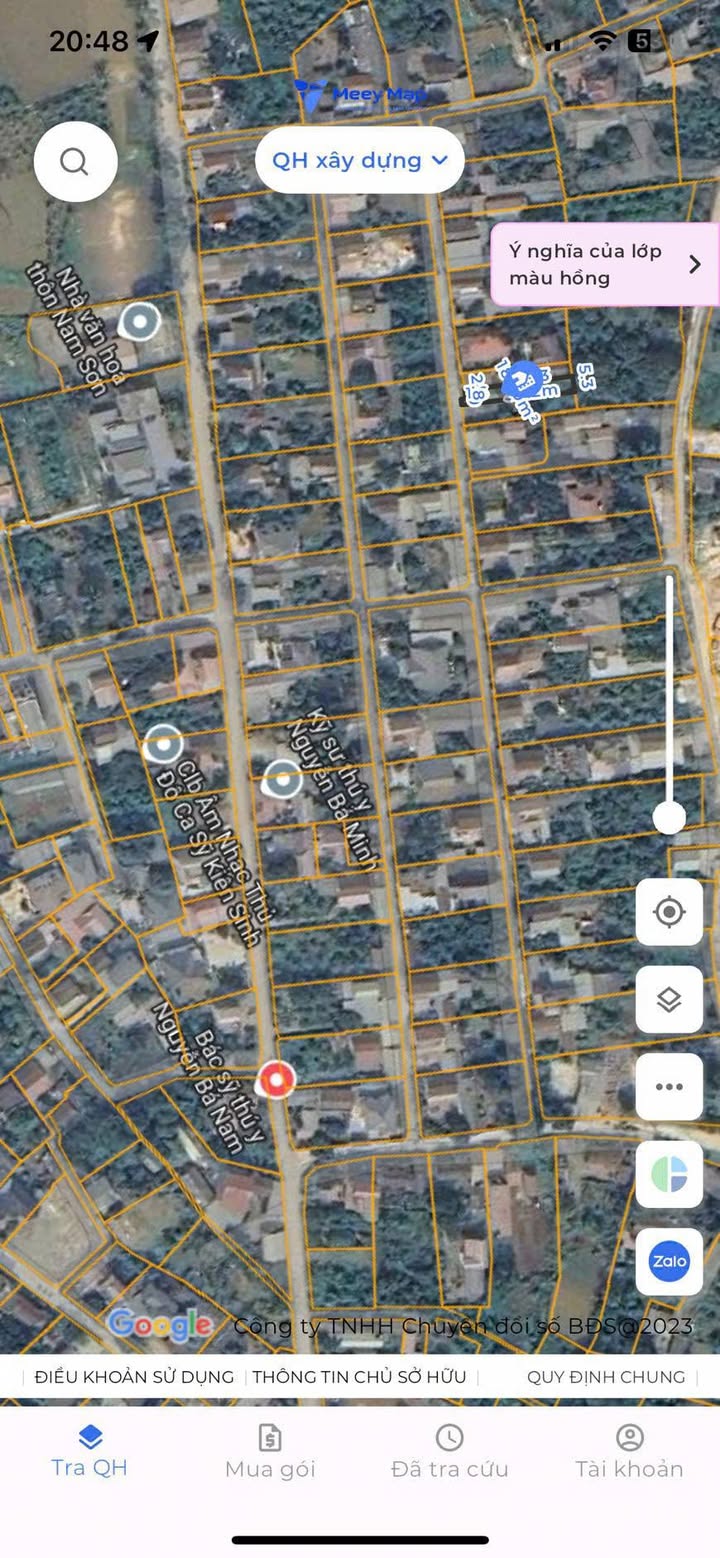Switch to the Đã tra cứu tab
The width and height of the screenshot is (720, 1558).
450,1452
